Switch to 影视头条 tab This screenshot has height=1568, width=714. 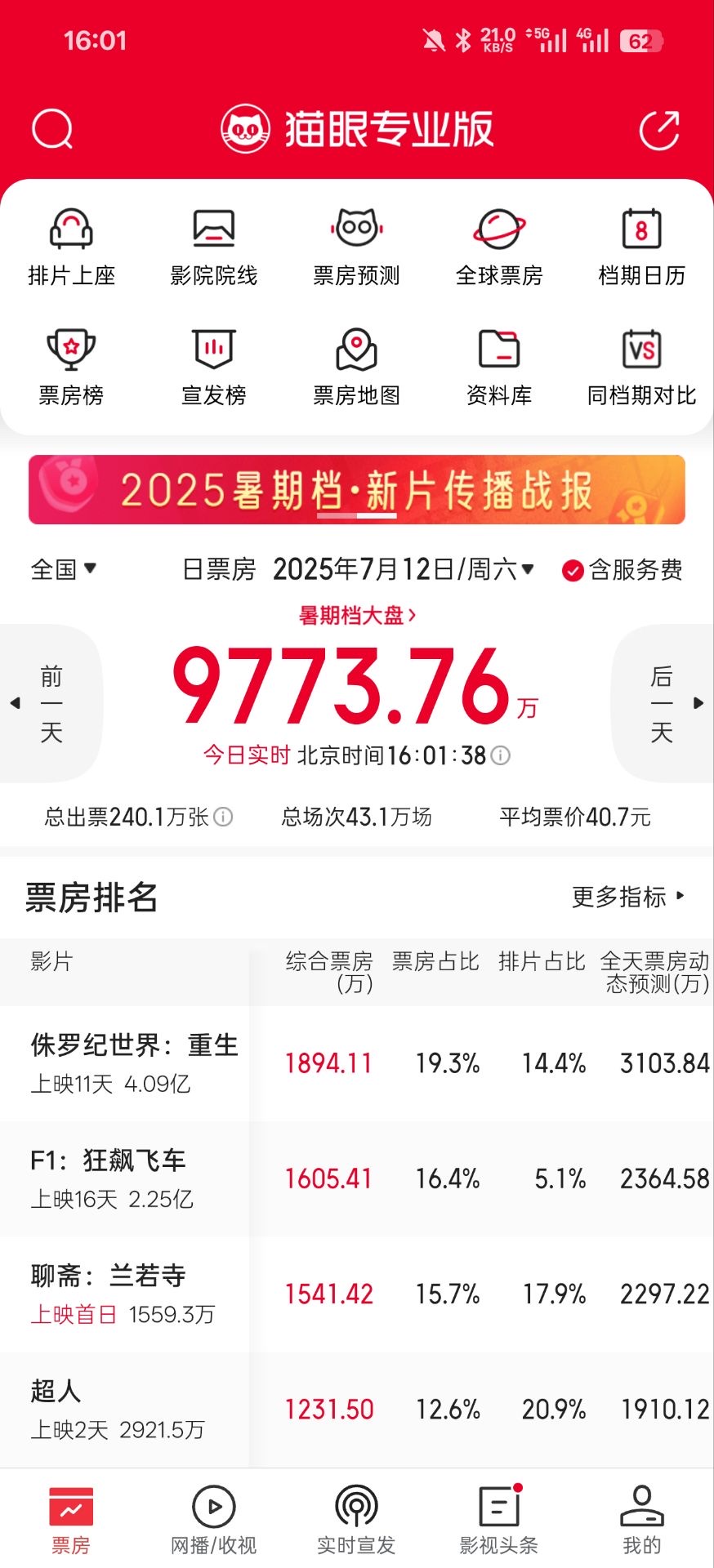point(498,1520)
